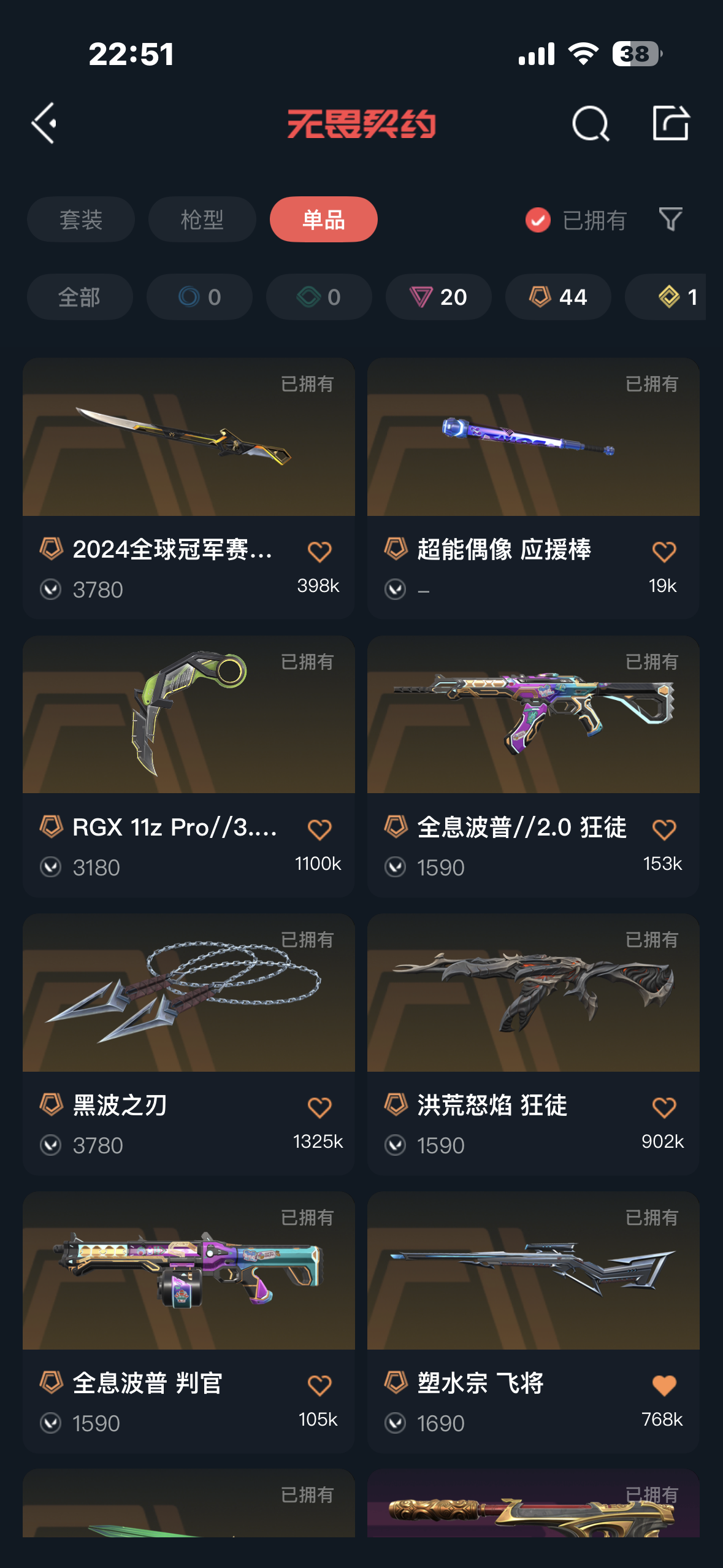Filter by the orange tier chip showing 44

pyautogui.click(x=557, y=298)
